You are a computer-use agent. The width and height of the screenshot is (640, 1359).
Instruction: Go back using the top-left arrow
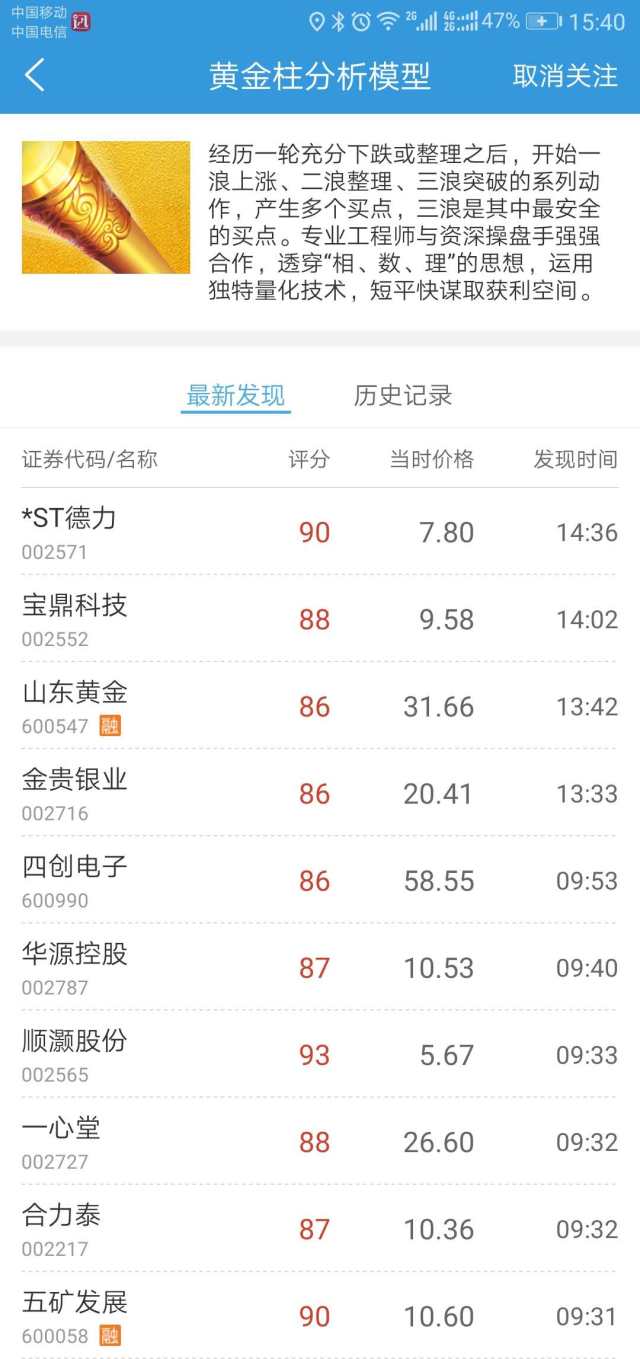35,76
